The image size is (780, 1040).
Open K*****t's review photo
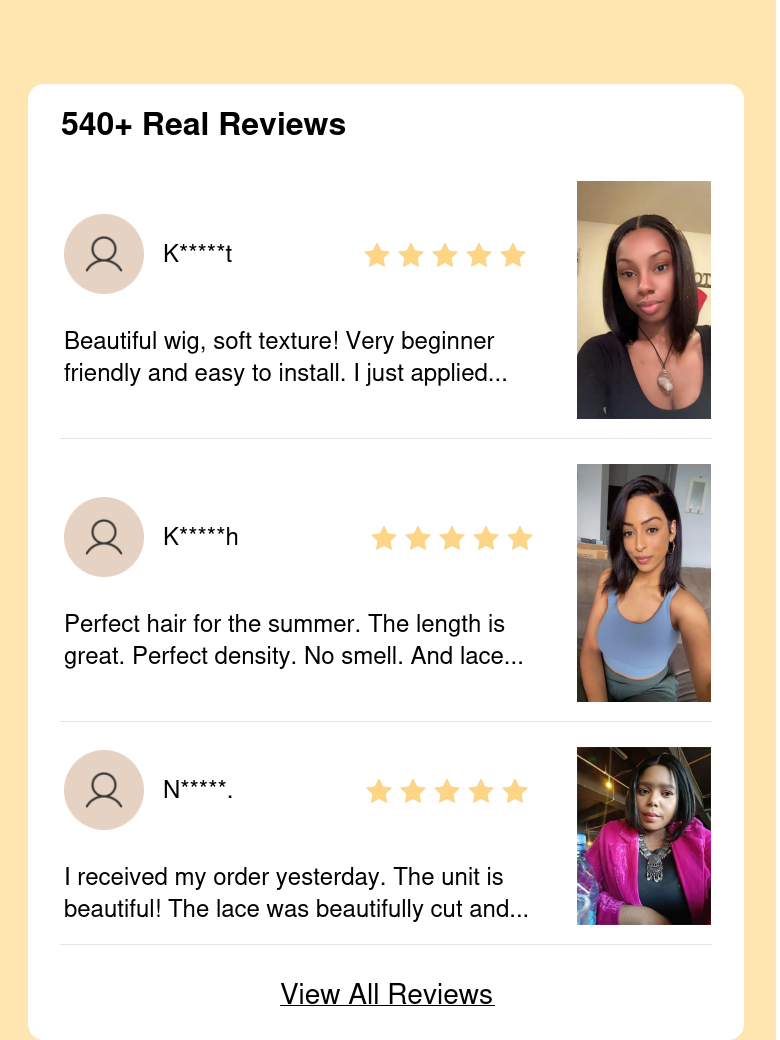[643, 300]
